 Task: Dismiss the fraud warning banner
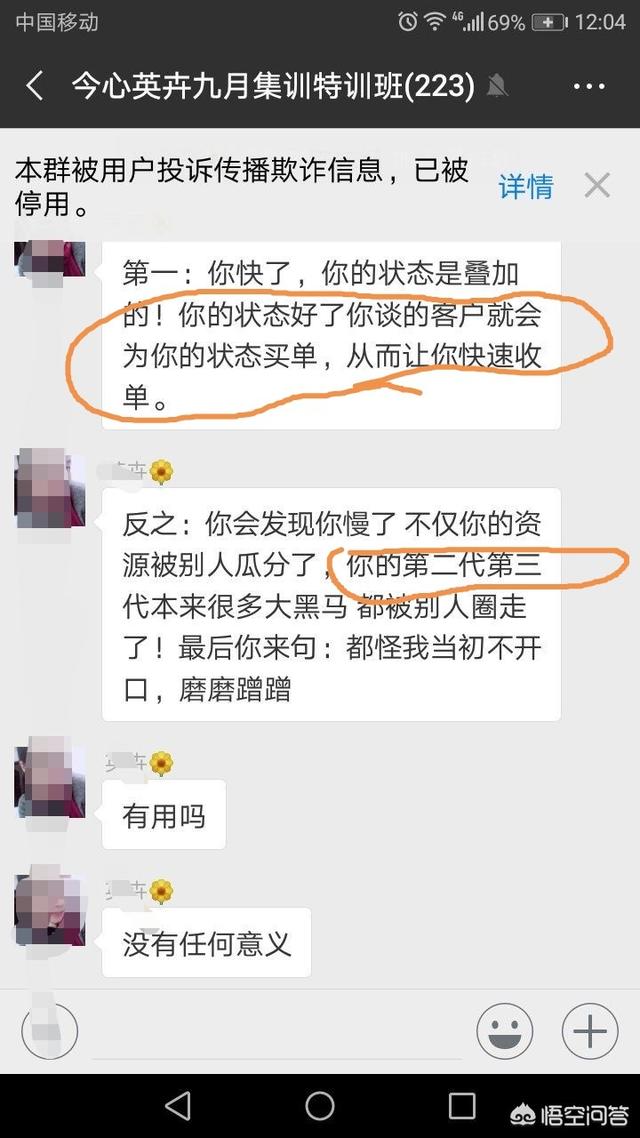point(597,185)
